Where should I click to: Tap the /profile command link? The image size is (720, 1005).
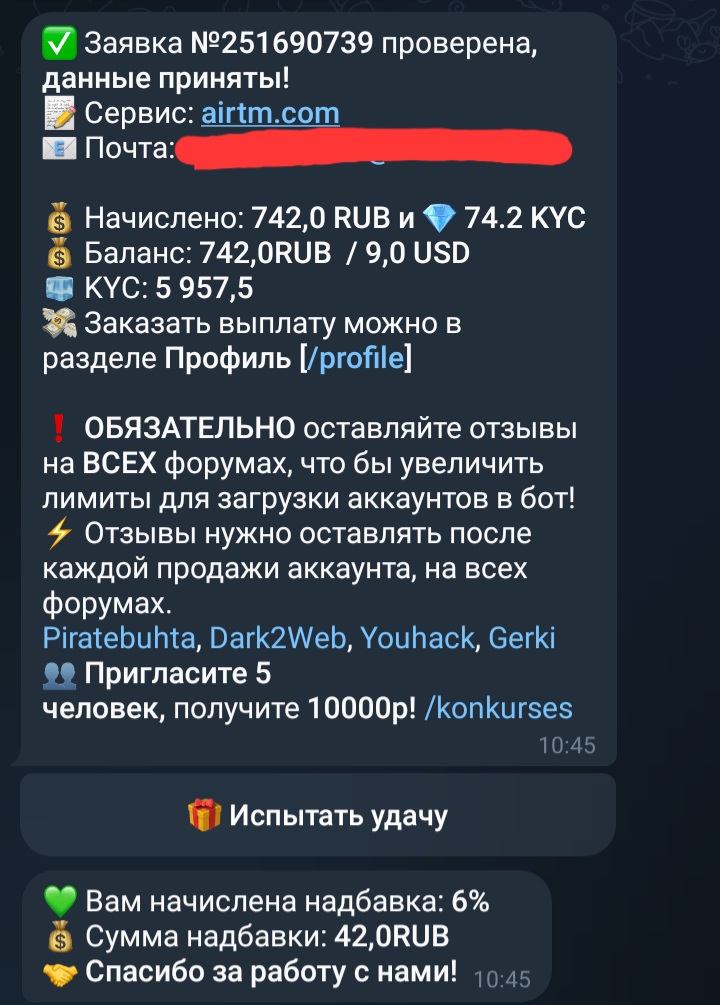pos(359,359)
